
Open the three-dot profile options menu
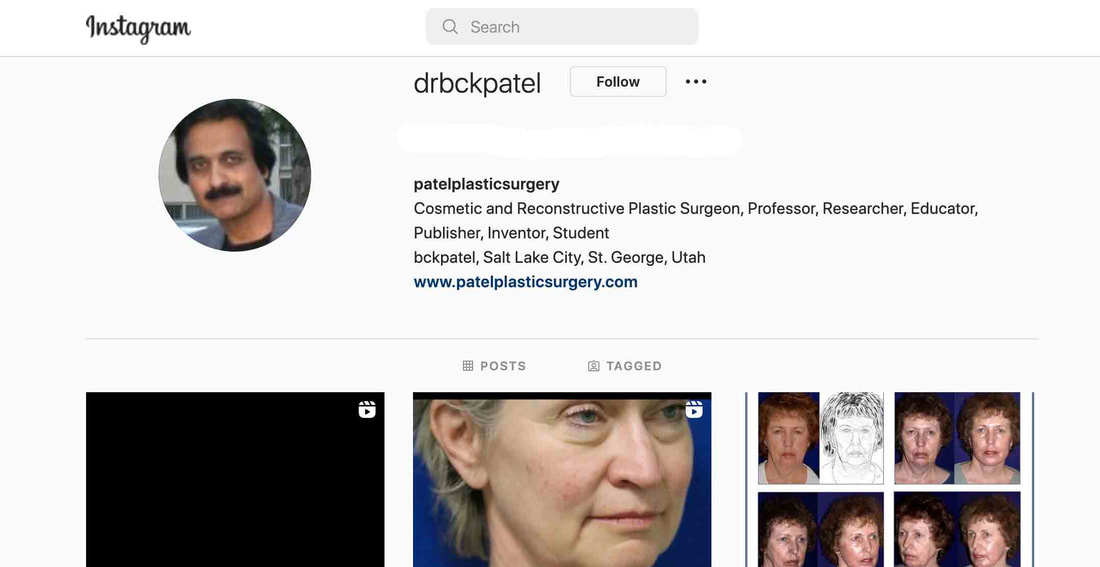click(696, 82)
